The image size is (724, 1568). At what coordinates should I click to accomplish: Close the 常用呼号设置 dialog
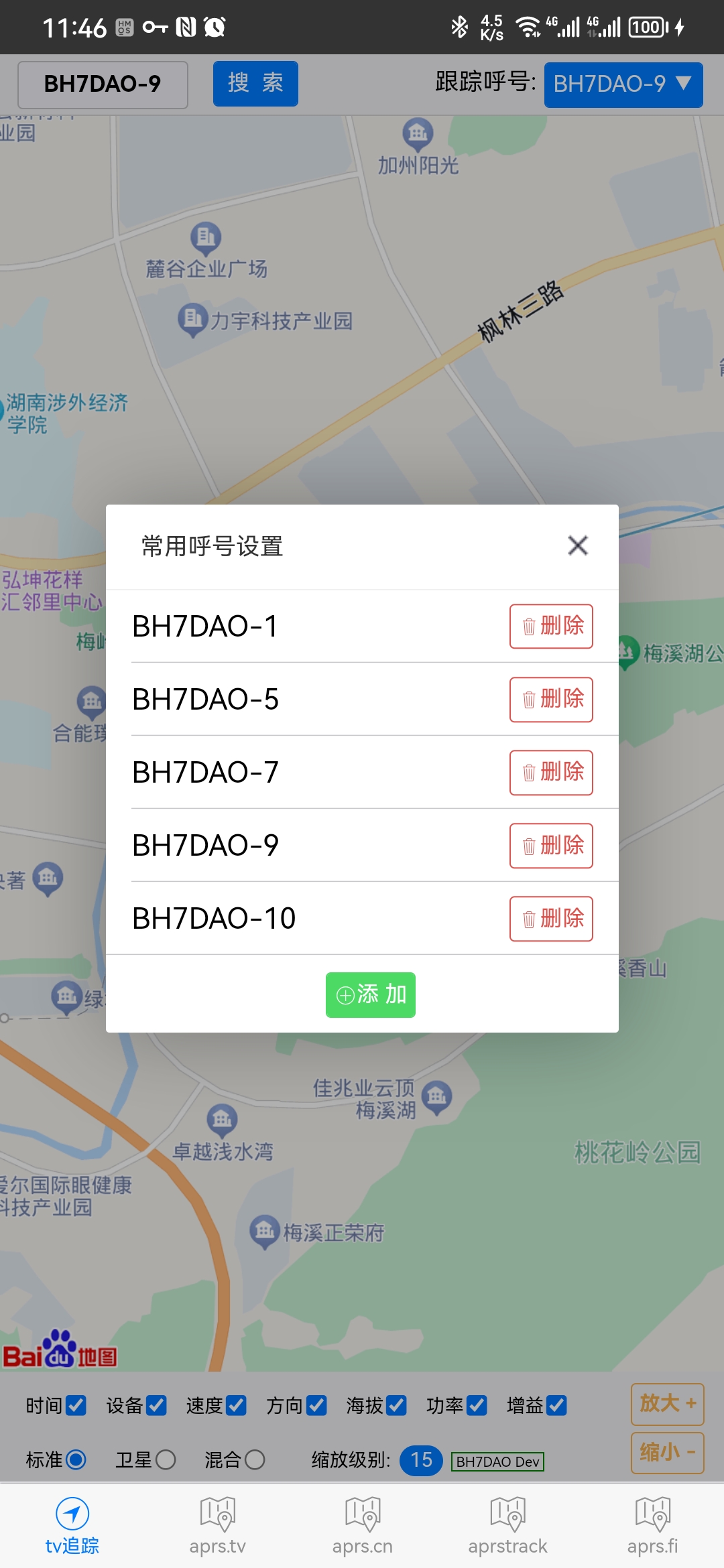coord(577,545)
